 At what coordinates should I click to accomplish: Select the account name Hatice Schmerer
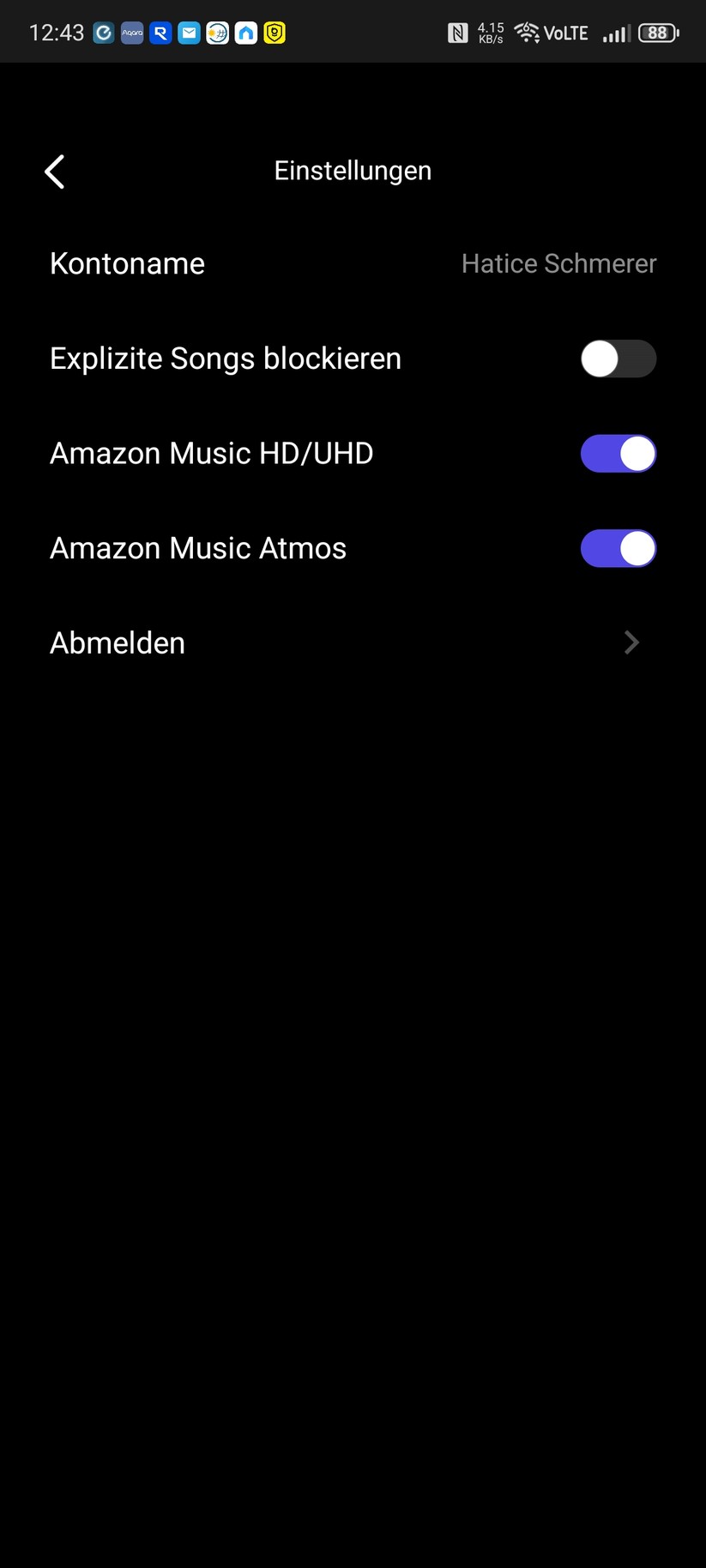[x=558, y=263]
